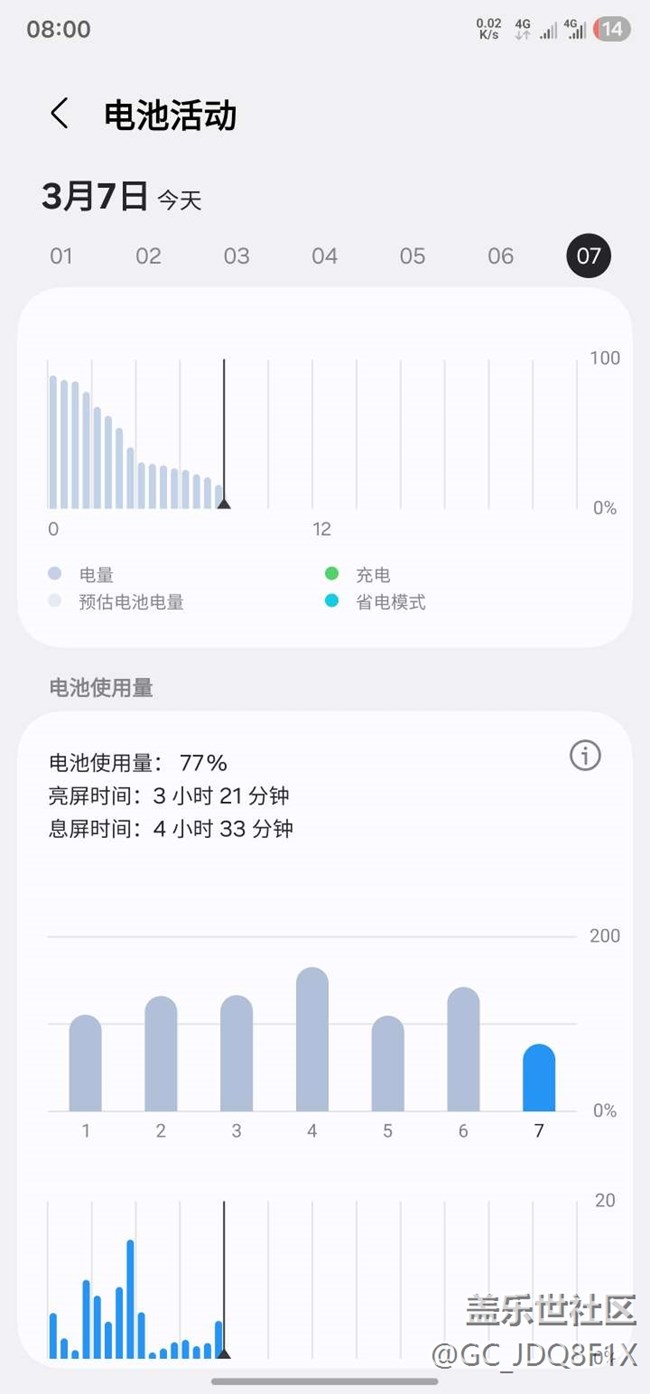Open date 06 battery activity
The height and width of the screenshot is (1394, 650).
pos(501,256)
